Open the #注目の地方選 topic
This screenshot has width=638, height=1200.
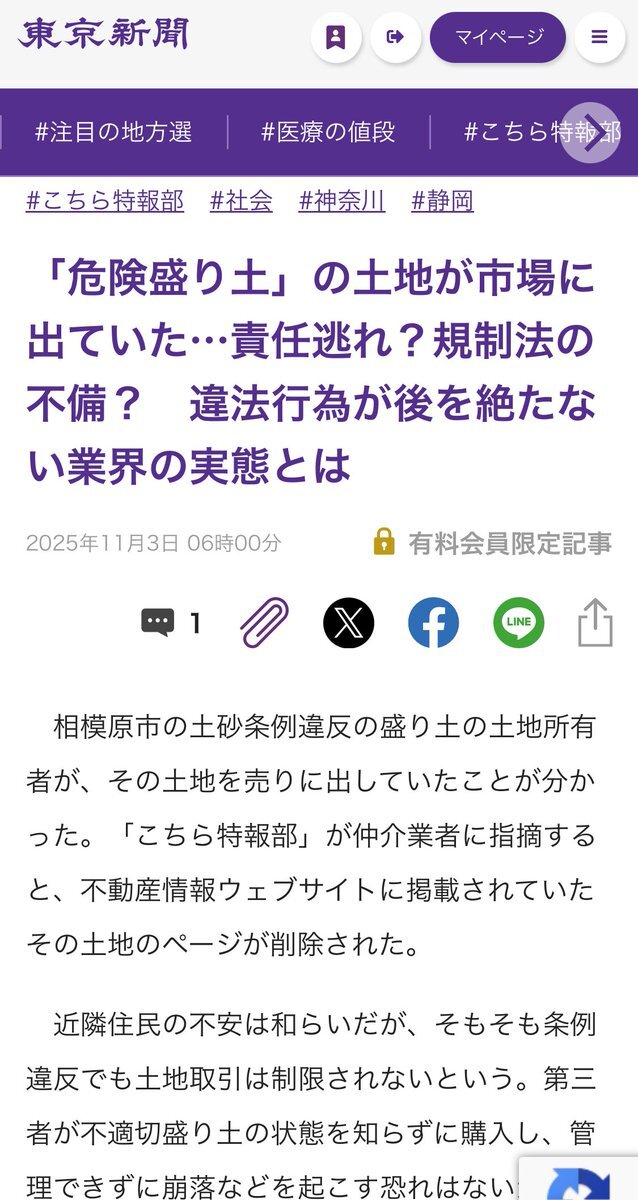[x=113, y=132]
